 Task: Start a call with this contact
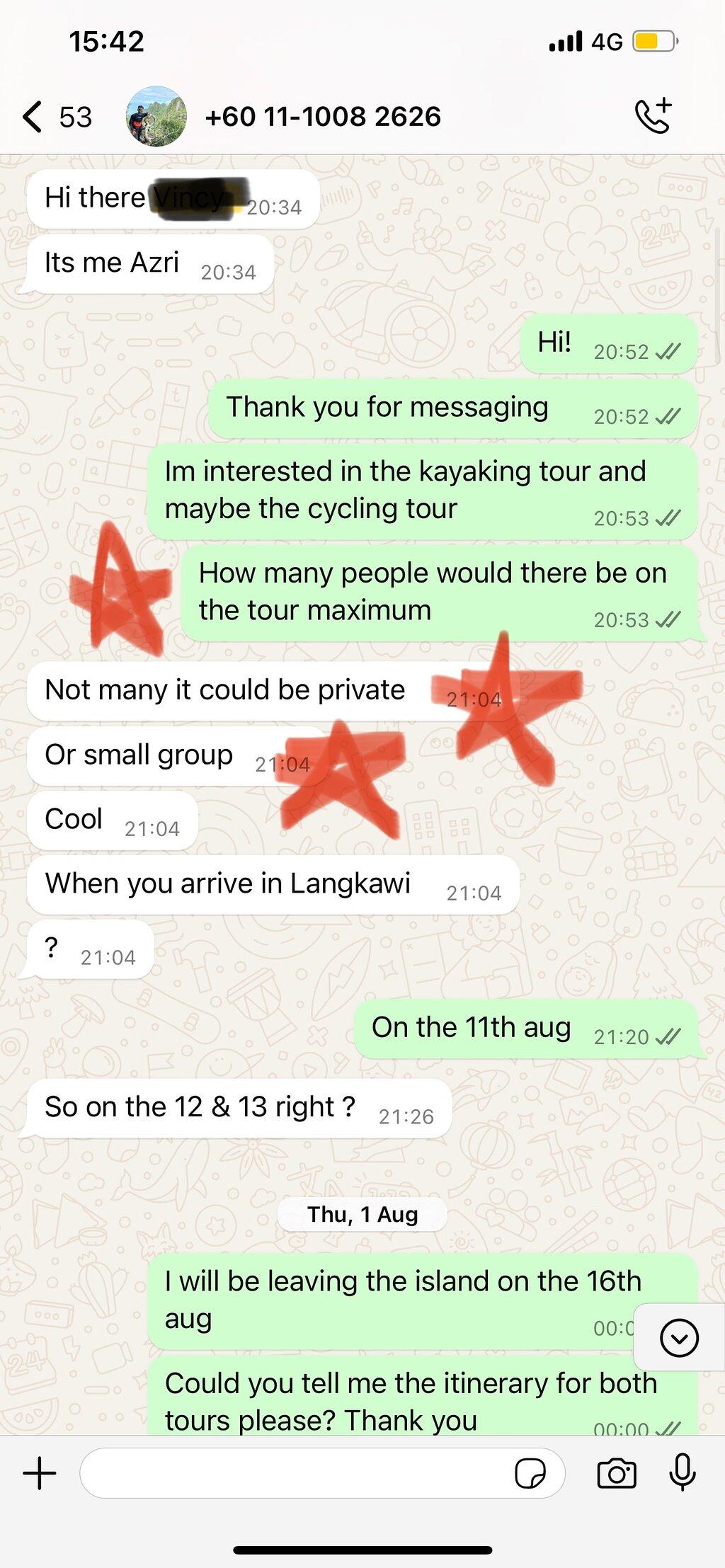click(653, 115)
